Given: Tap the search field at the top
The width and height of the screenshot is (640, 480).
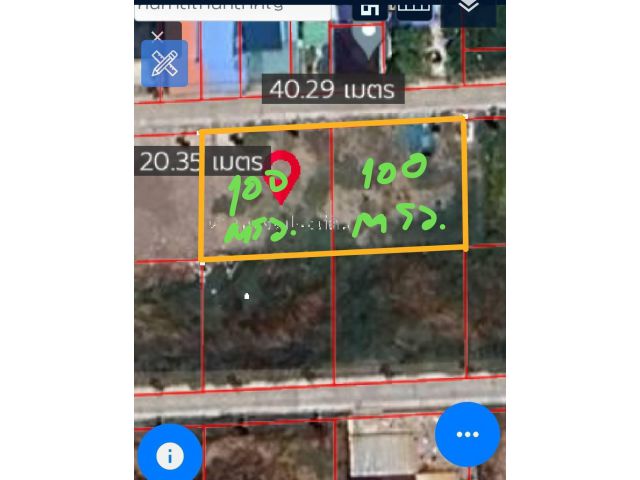Looking at the screenshot, I should tap(232, 8).
